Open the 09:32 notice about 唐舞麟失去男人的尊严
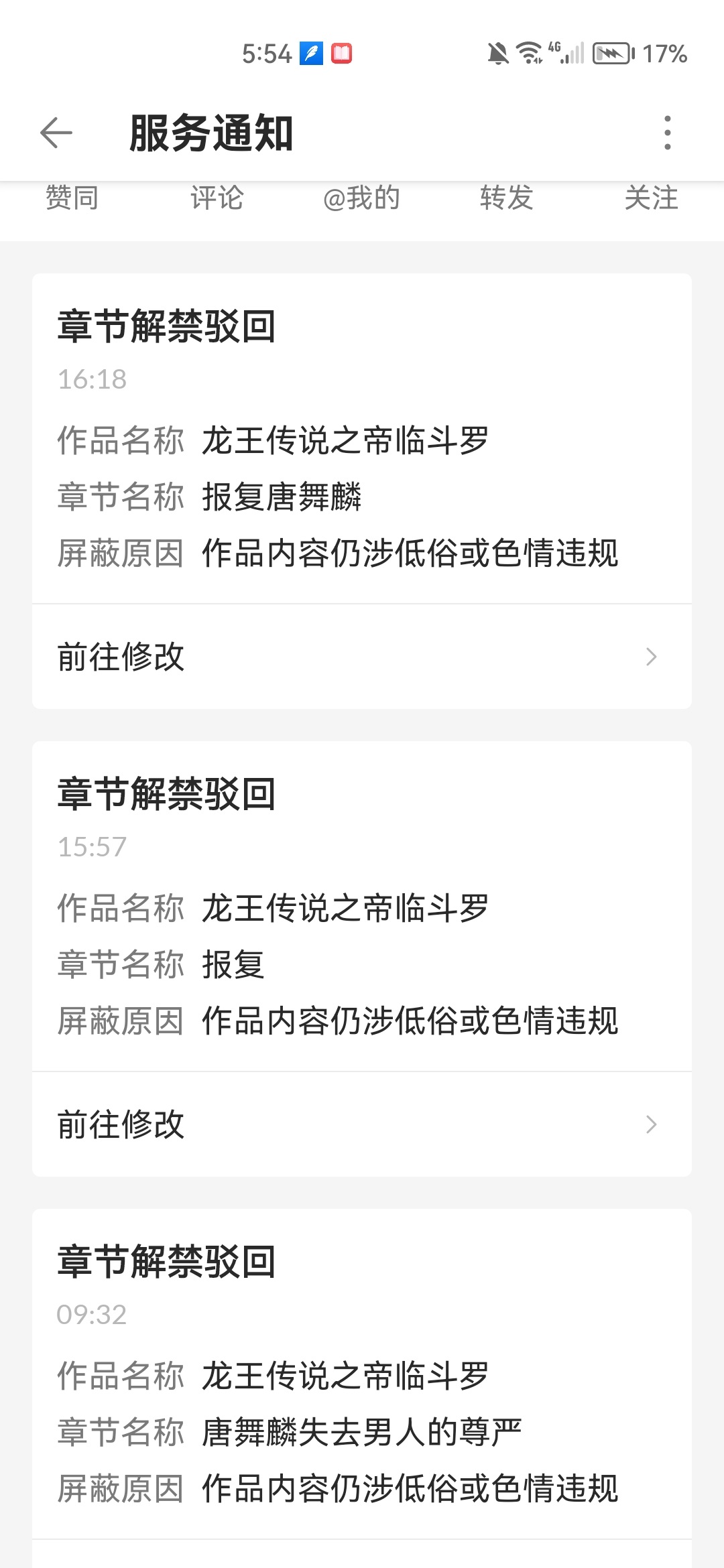 tap(361, 1374)
